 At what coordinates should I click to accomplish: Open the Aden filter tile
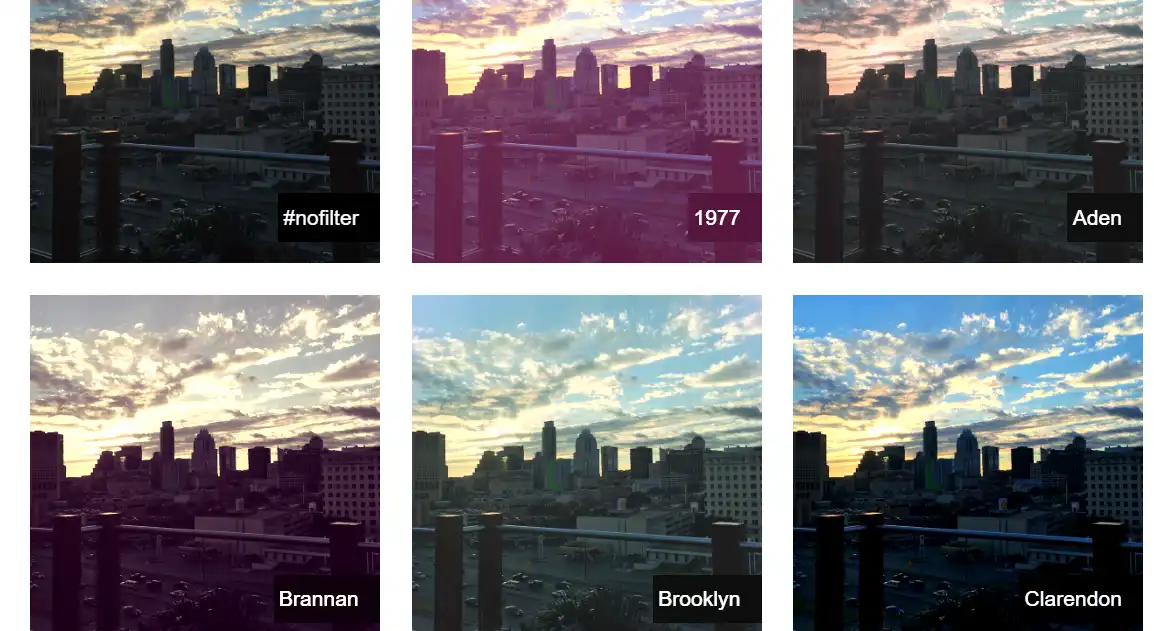[967, 130]
